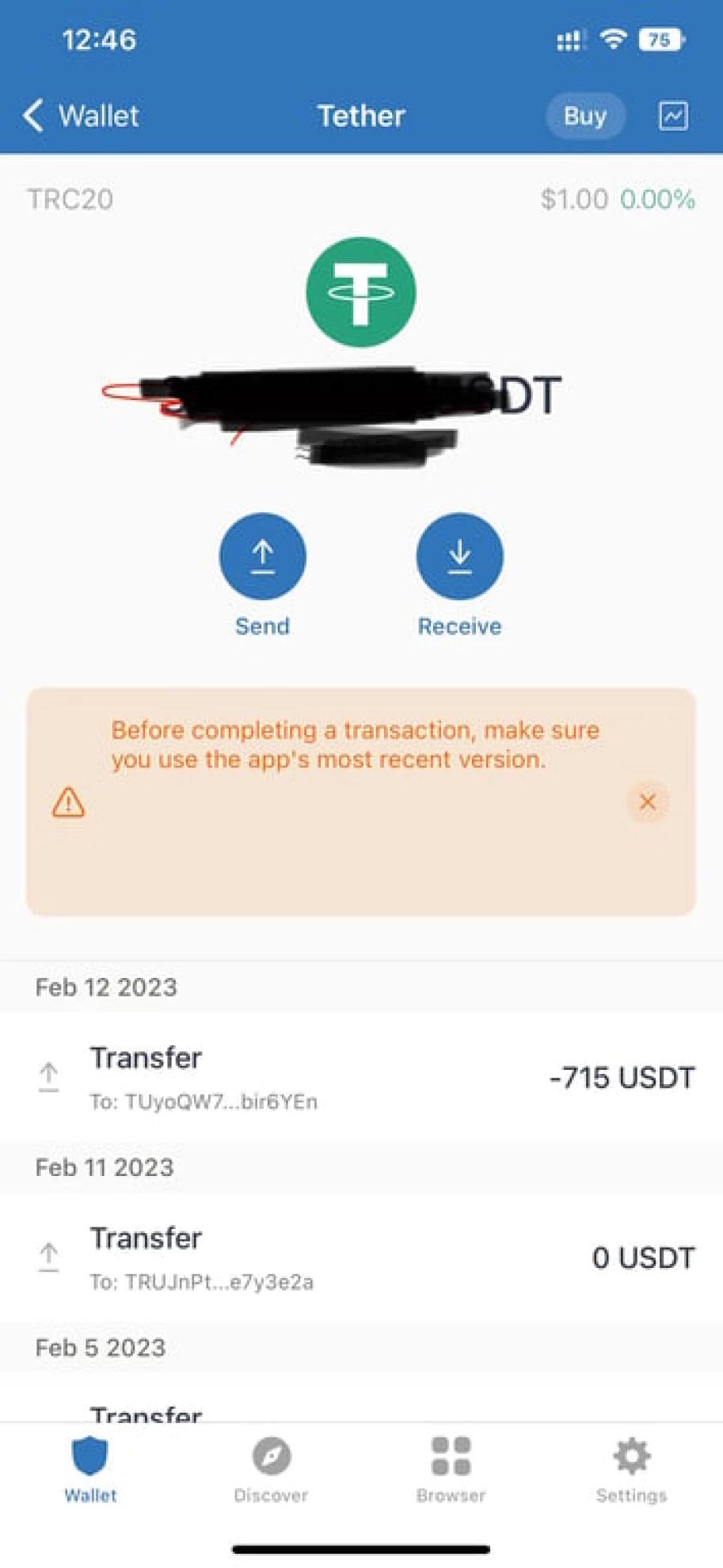Switch to the Wallet tab
The image size is (723, 1568).
pyautogui.click(x=90, y=1469)
